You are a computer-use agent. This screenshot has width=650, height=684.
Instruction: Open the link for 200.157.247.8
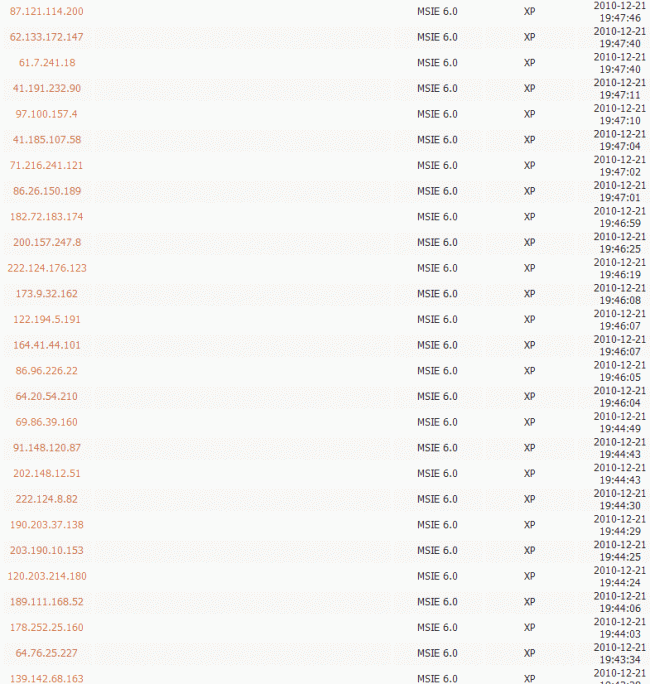[47, 242]
